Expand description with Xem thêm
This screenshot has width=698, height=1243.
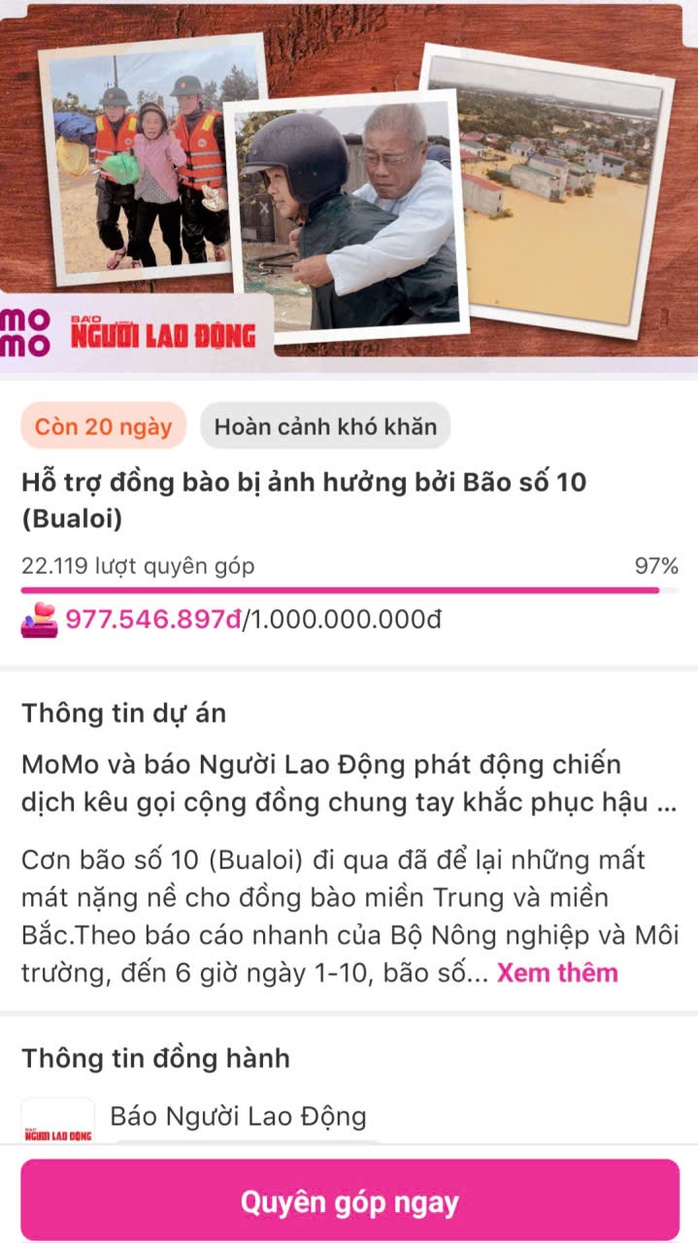click(557, 972)
